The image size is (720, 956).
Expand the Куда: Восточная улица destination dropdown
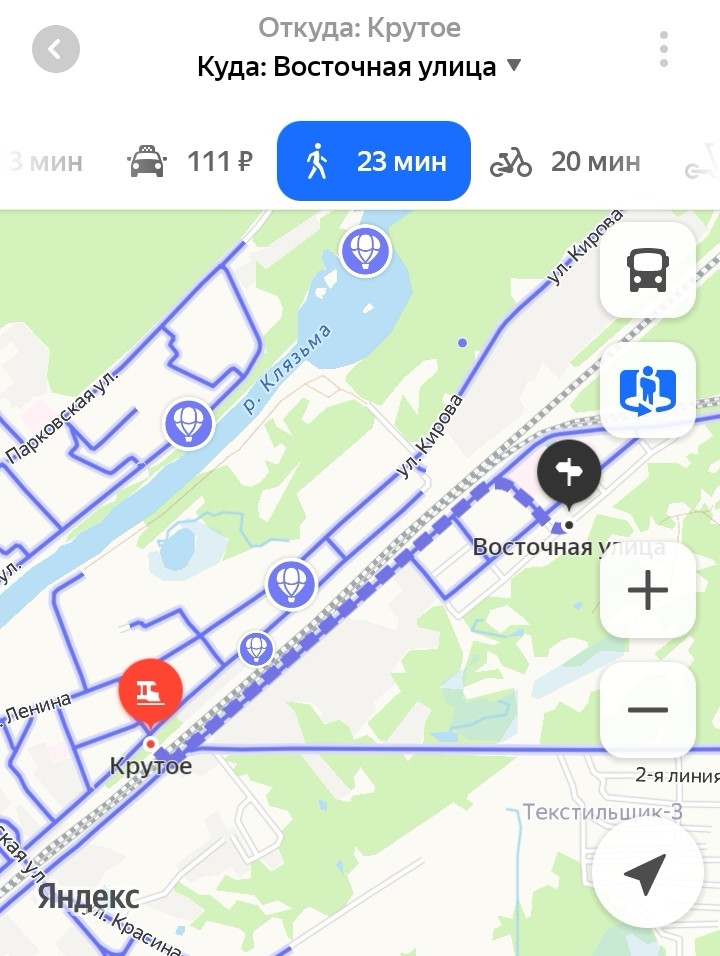click(514, 66)
